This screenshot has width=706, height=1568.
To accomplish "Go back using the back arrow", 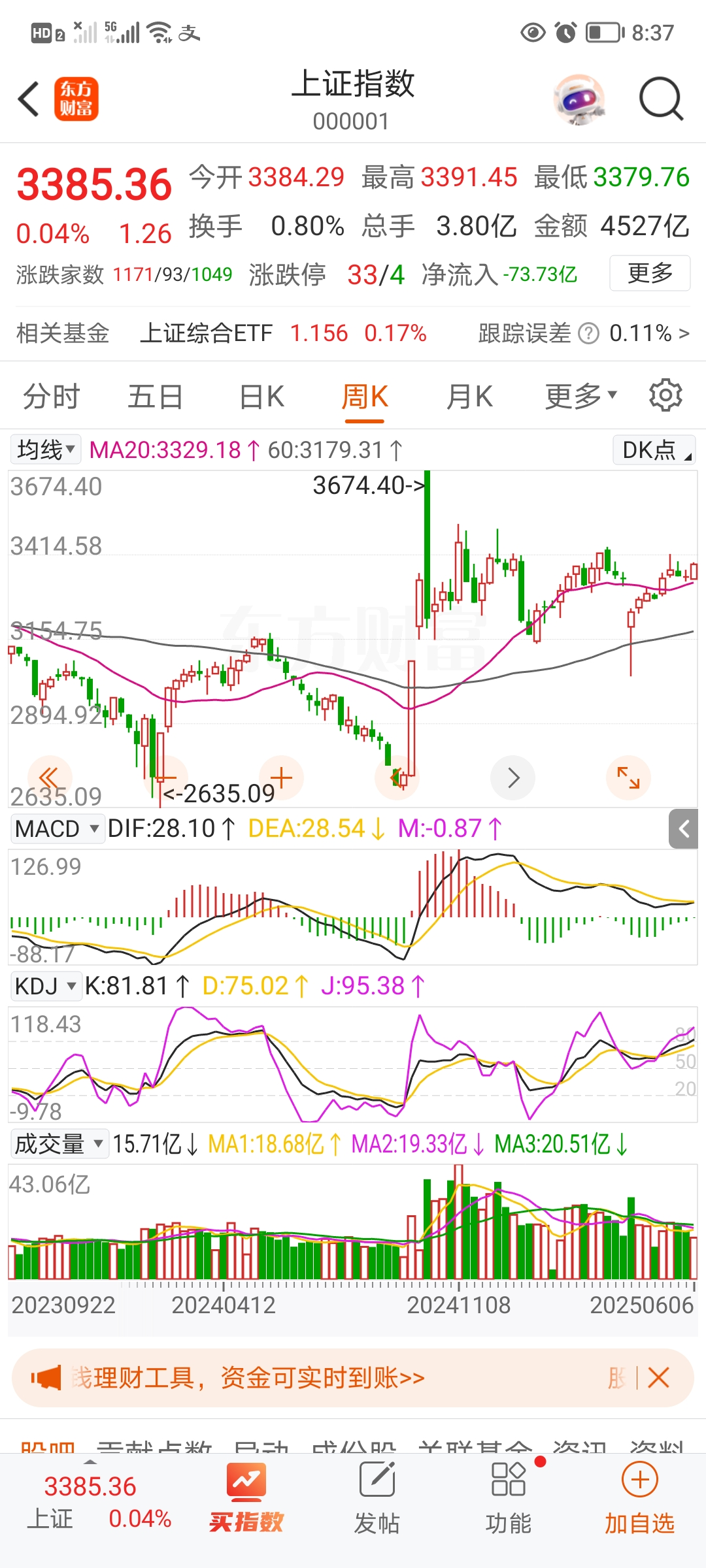I will pyautogui.click(x=29, y=99).
